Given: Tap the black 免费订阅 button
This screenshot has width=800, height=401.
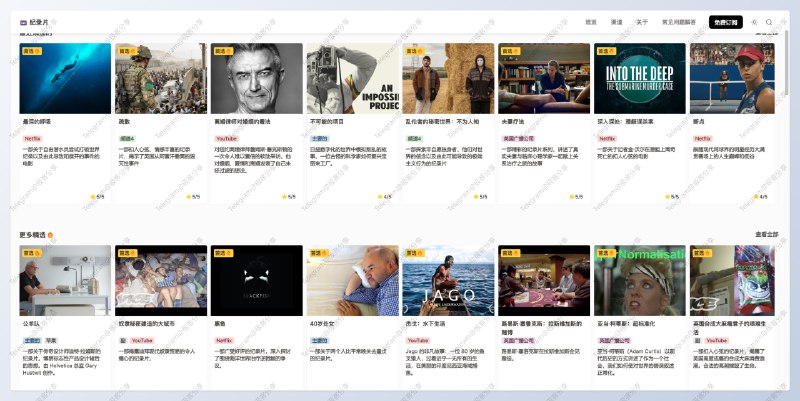Looking at the screenshot, I should tap(727, 21).
